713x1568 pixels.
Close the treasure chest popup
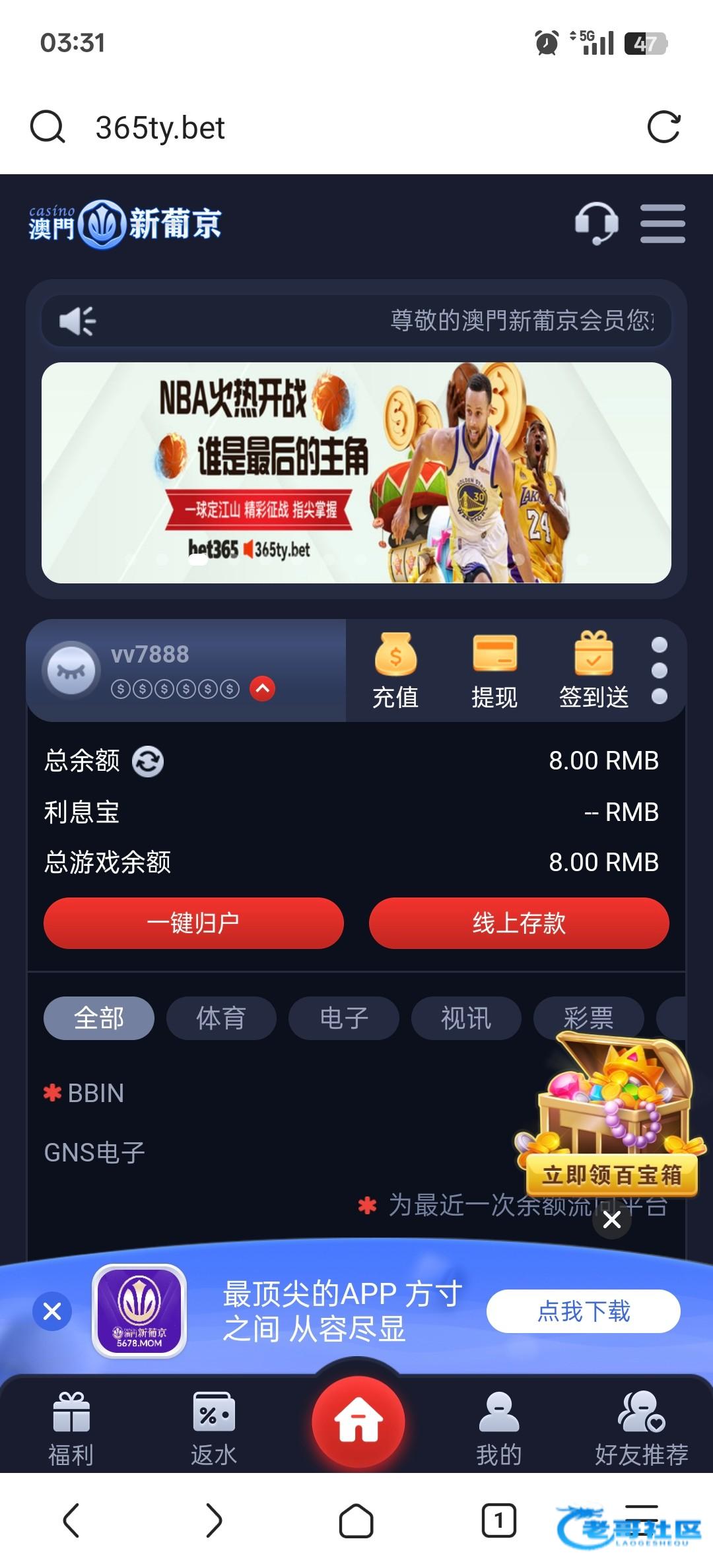(x=612, y=1220)
